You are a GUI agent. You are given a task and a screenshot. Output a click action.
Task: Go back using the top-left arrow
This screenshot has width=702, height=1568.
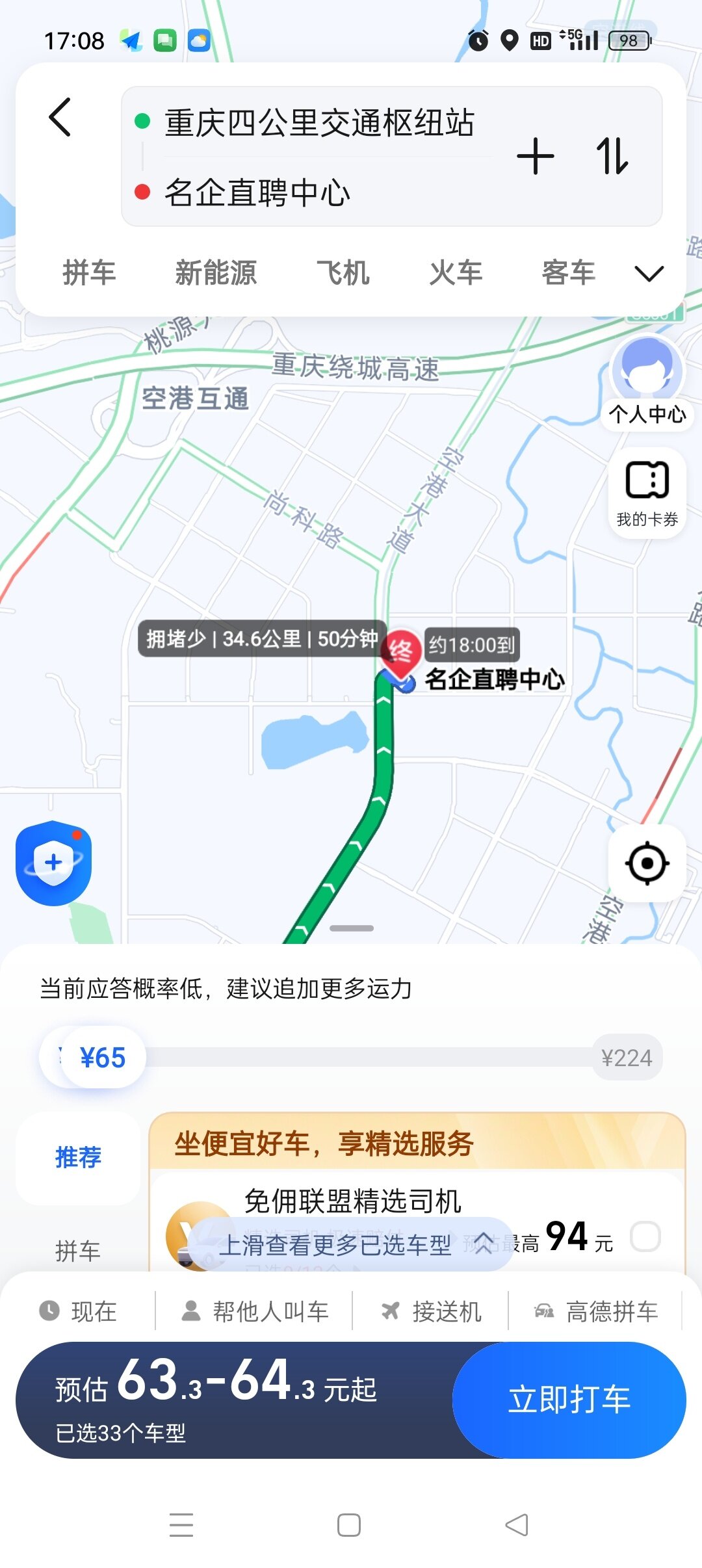pyautogui.click(x=60, y=118)
